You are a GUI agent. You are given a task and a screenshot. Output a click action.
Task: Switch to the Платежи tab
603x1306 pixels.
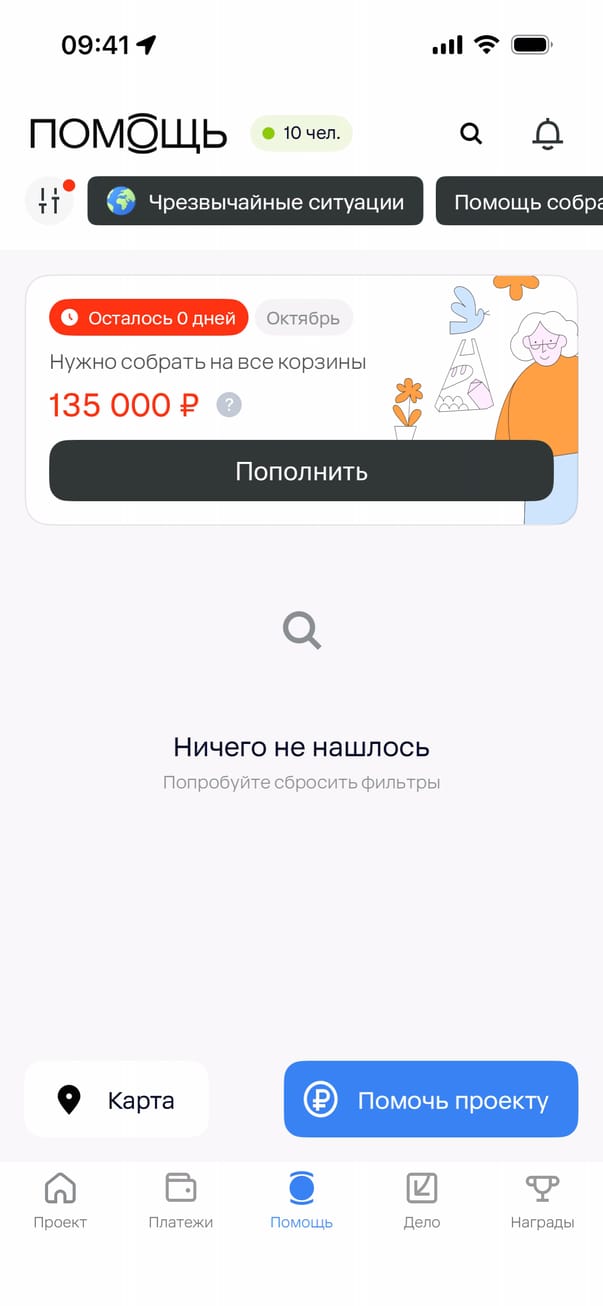(181, 1201)
